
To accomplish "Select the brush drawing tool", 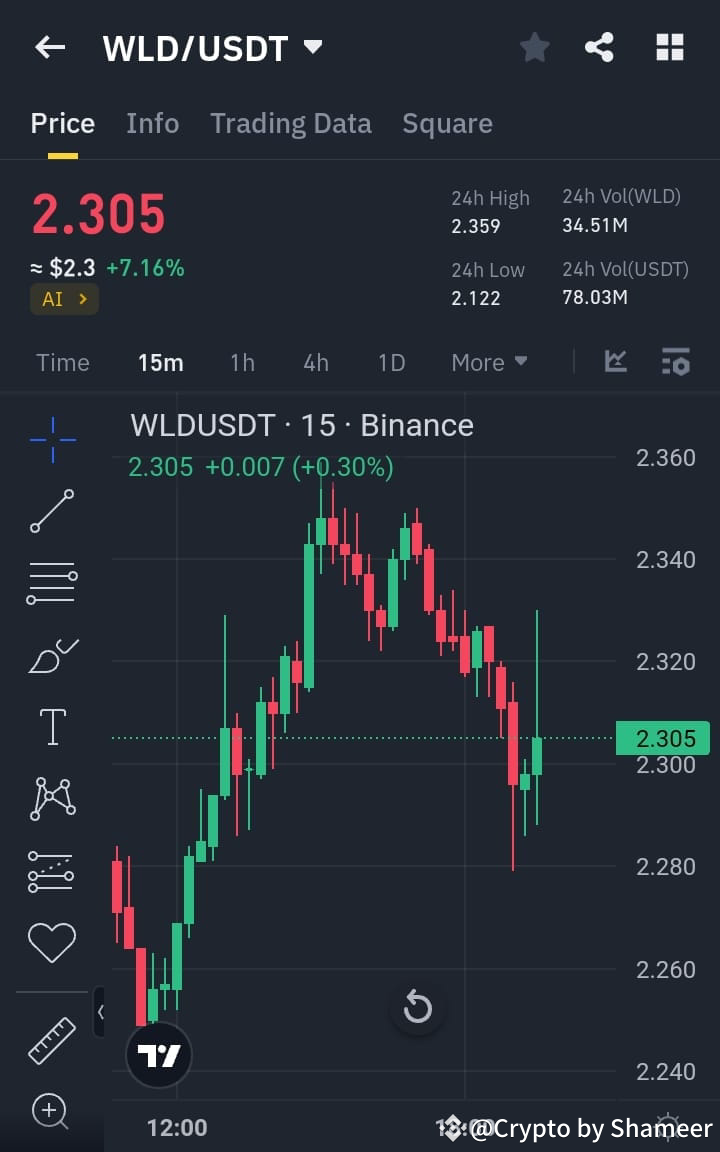I will tap(52, 656).
